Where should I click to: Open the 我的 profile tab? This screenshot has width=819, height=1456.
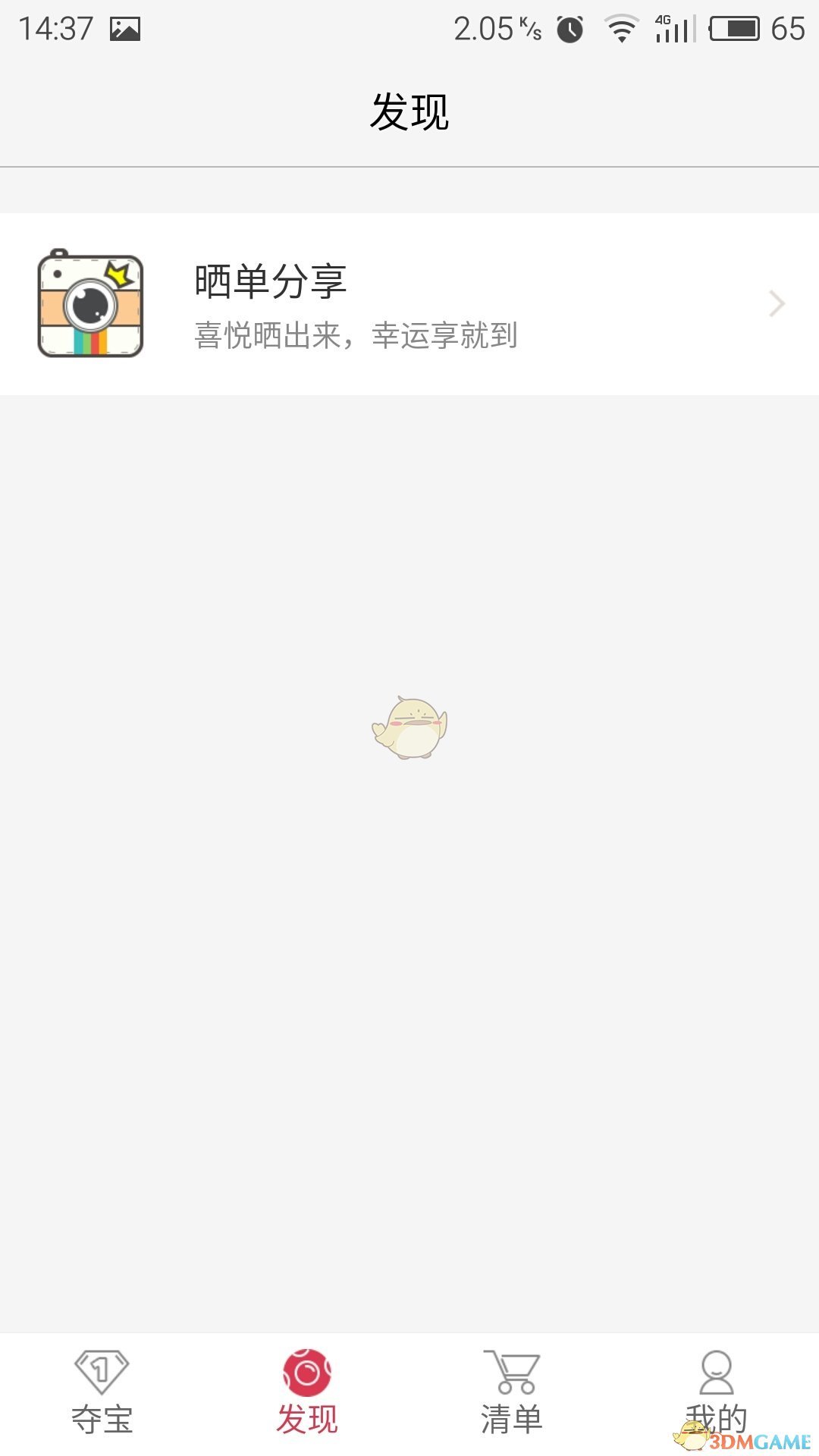pyautogui.click(x=716, y=1392)
